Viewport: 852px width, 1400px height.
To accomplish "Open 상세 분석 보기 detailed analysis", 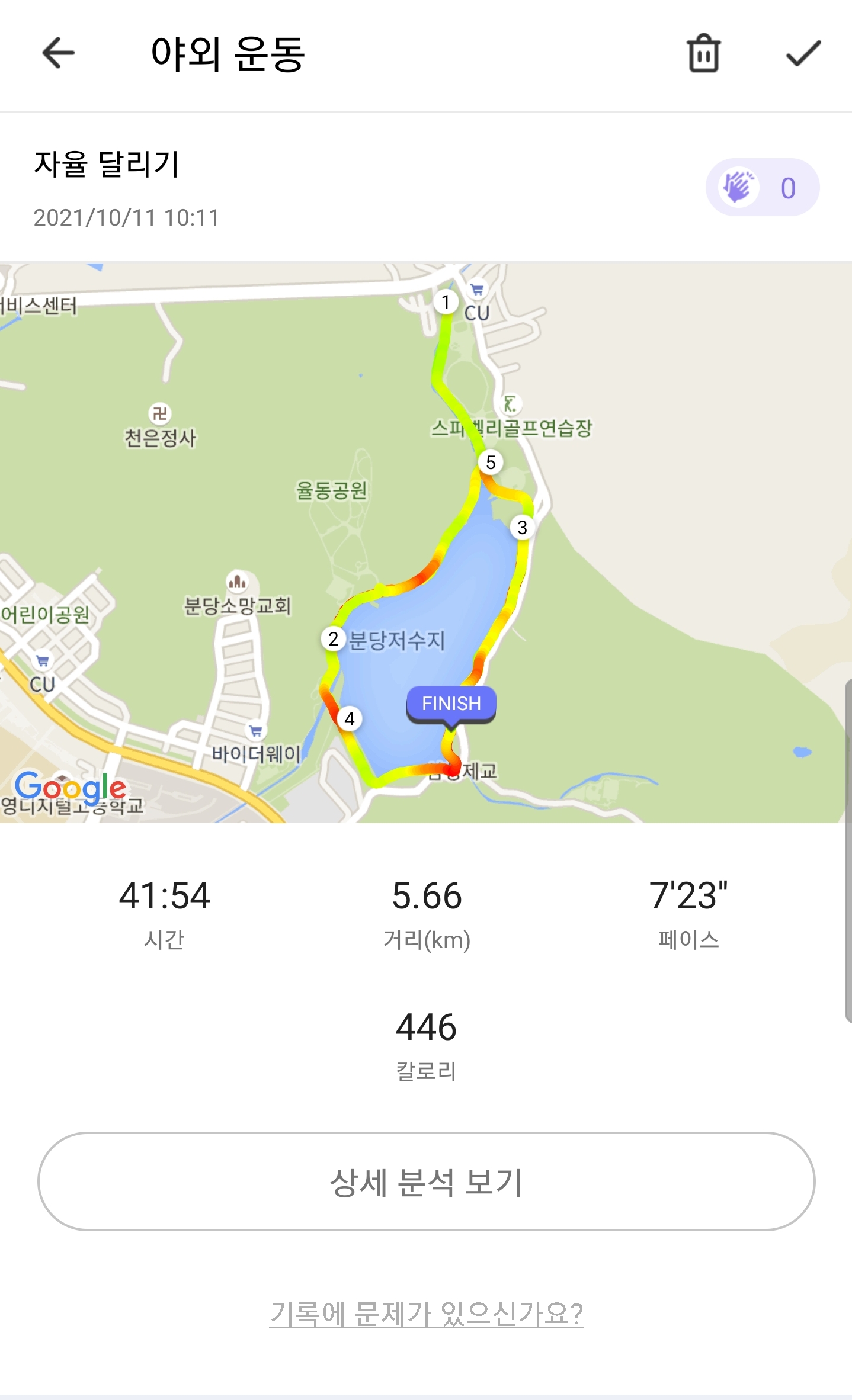I will point(426,1181).
